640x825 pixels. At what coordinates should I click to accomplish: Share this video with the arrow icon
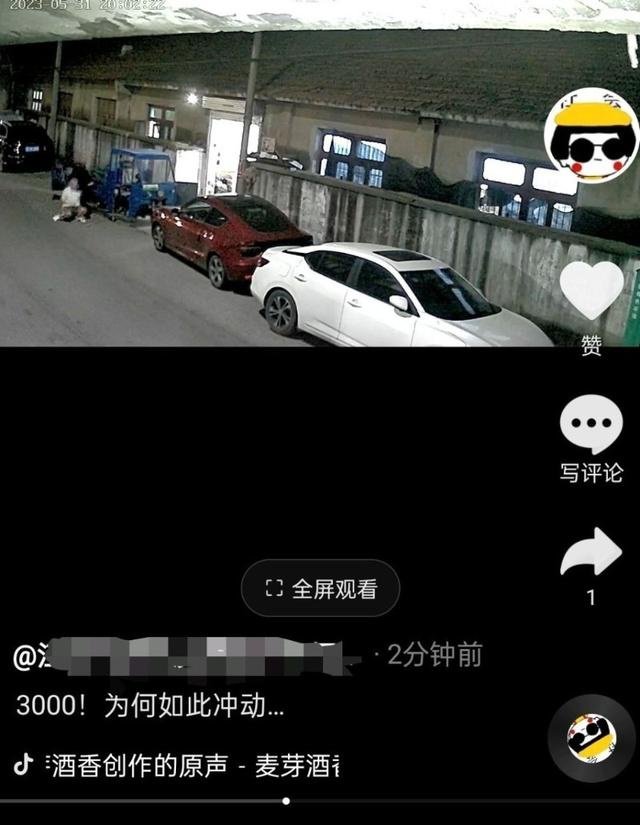(591, 553)
